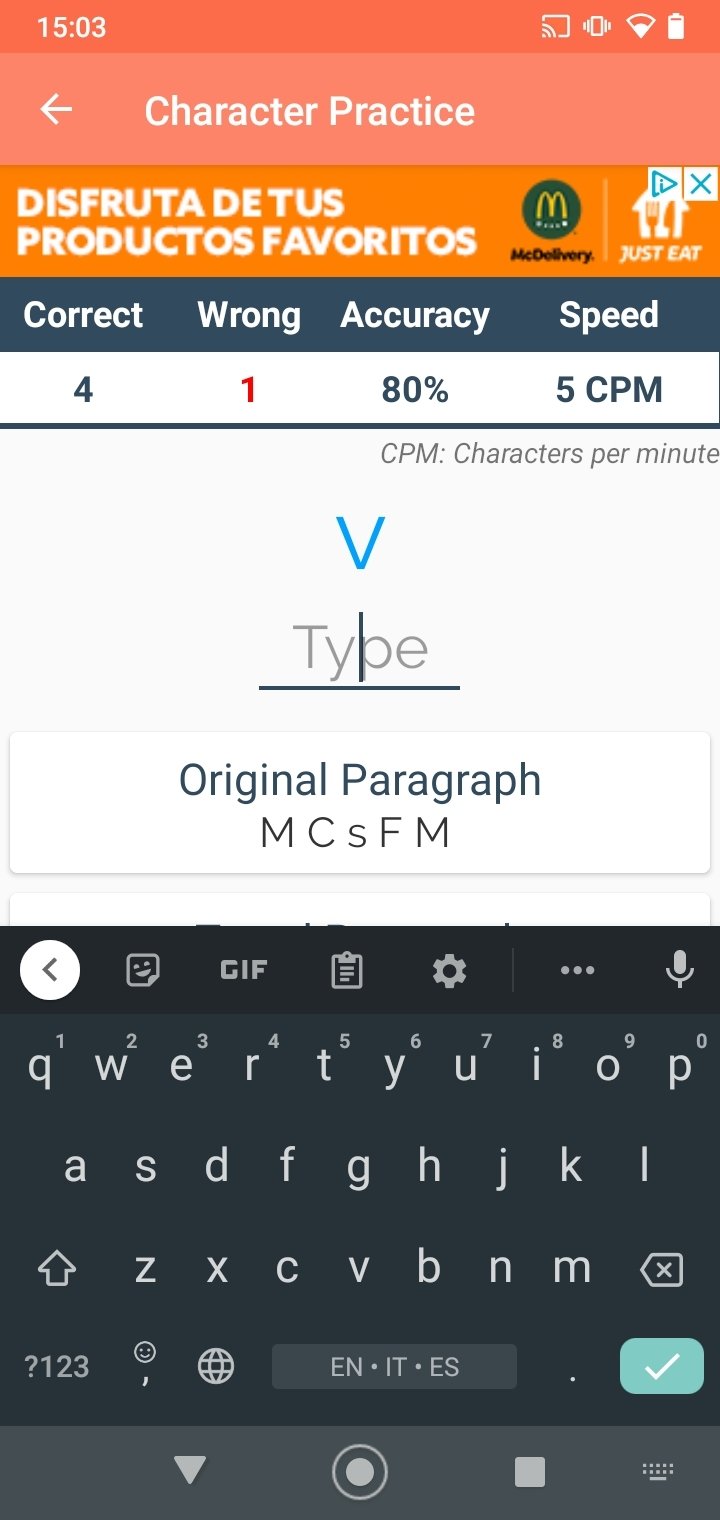Go back from Character Practice
The width and height of the screenshot is (720, 1520).
[56, 110]
